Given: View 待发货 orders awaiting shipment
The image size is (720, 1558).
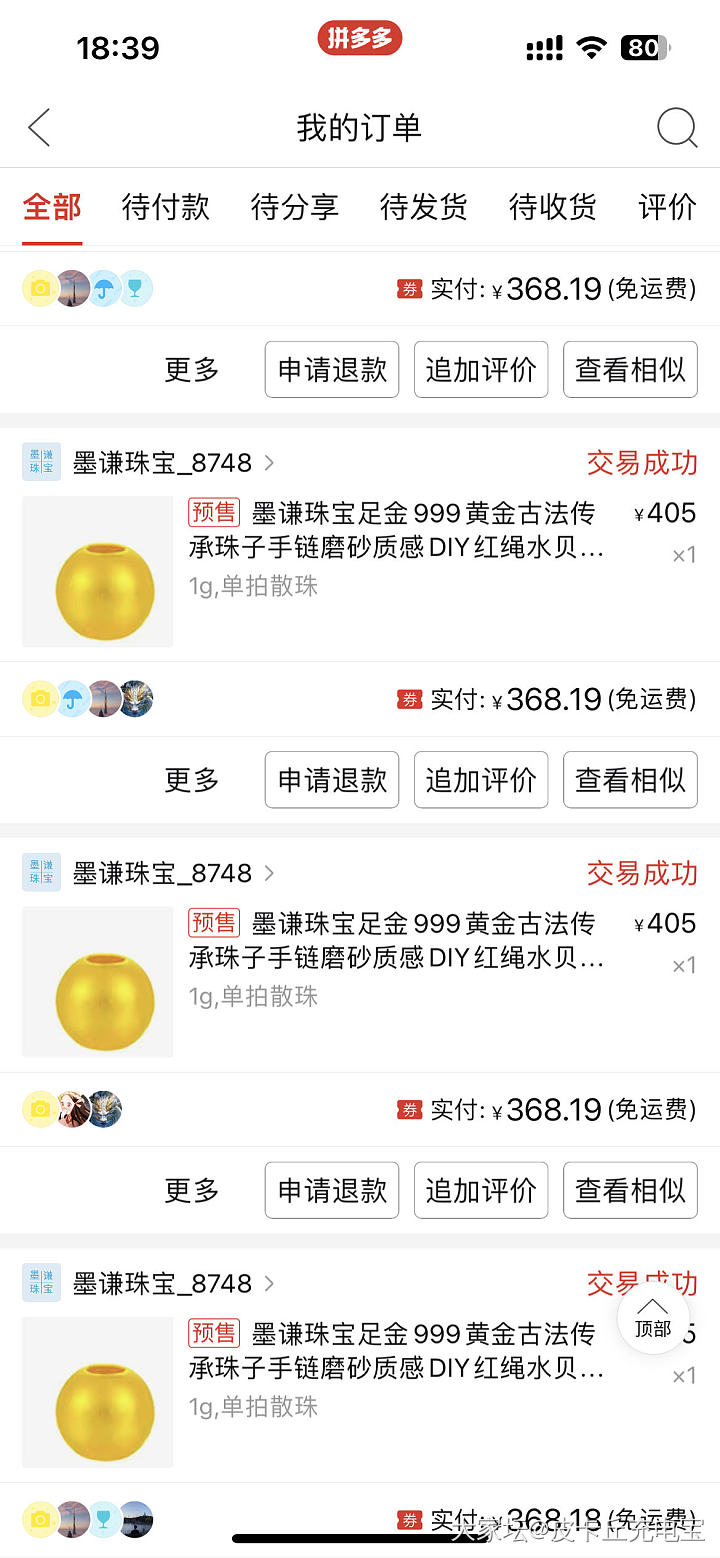Looking at the screenshot, I should tap(424, 207).
